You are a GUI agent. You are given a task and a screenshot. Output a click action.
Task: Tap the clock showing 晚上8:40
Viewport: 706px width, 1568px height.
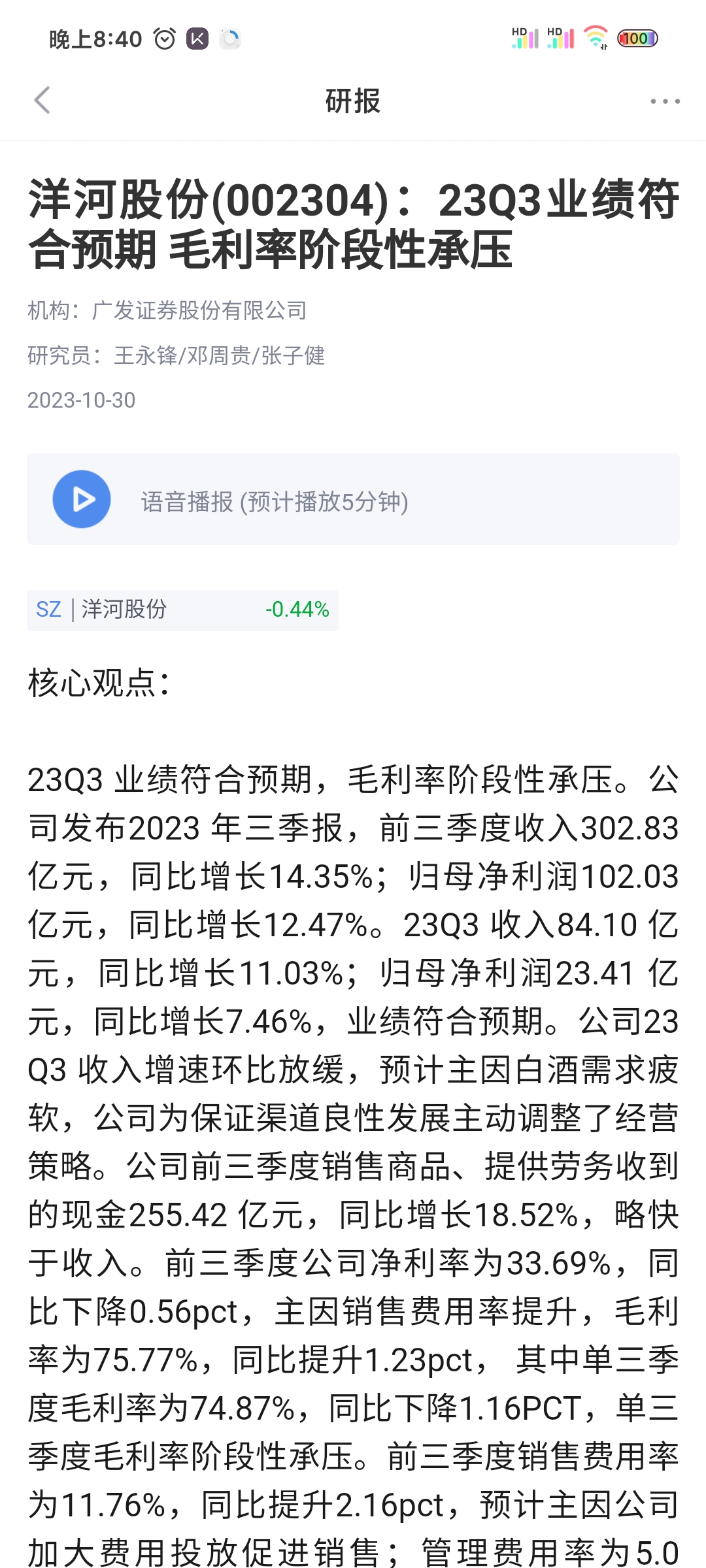94,37
